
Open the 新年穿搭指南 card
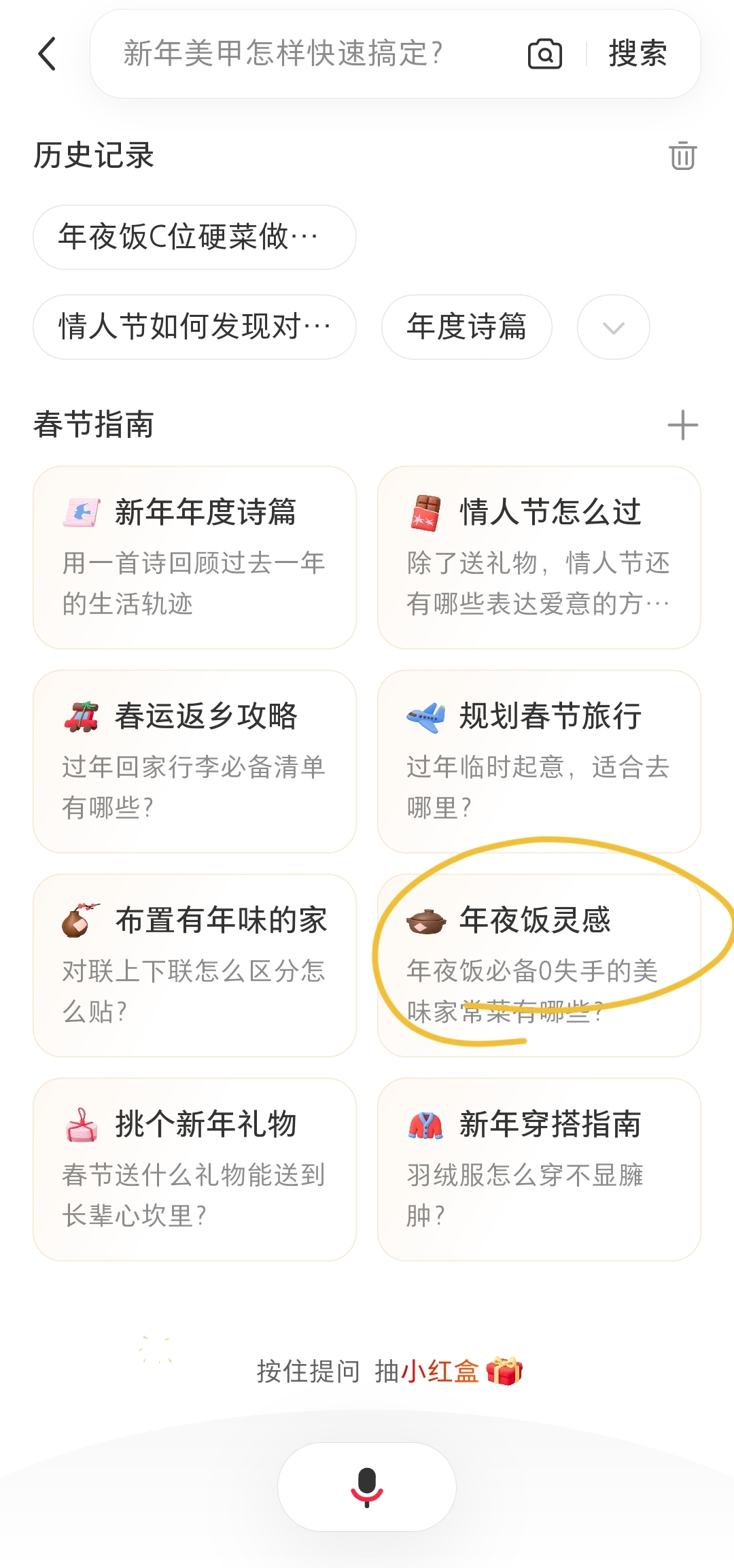[539, 1170]
